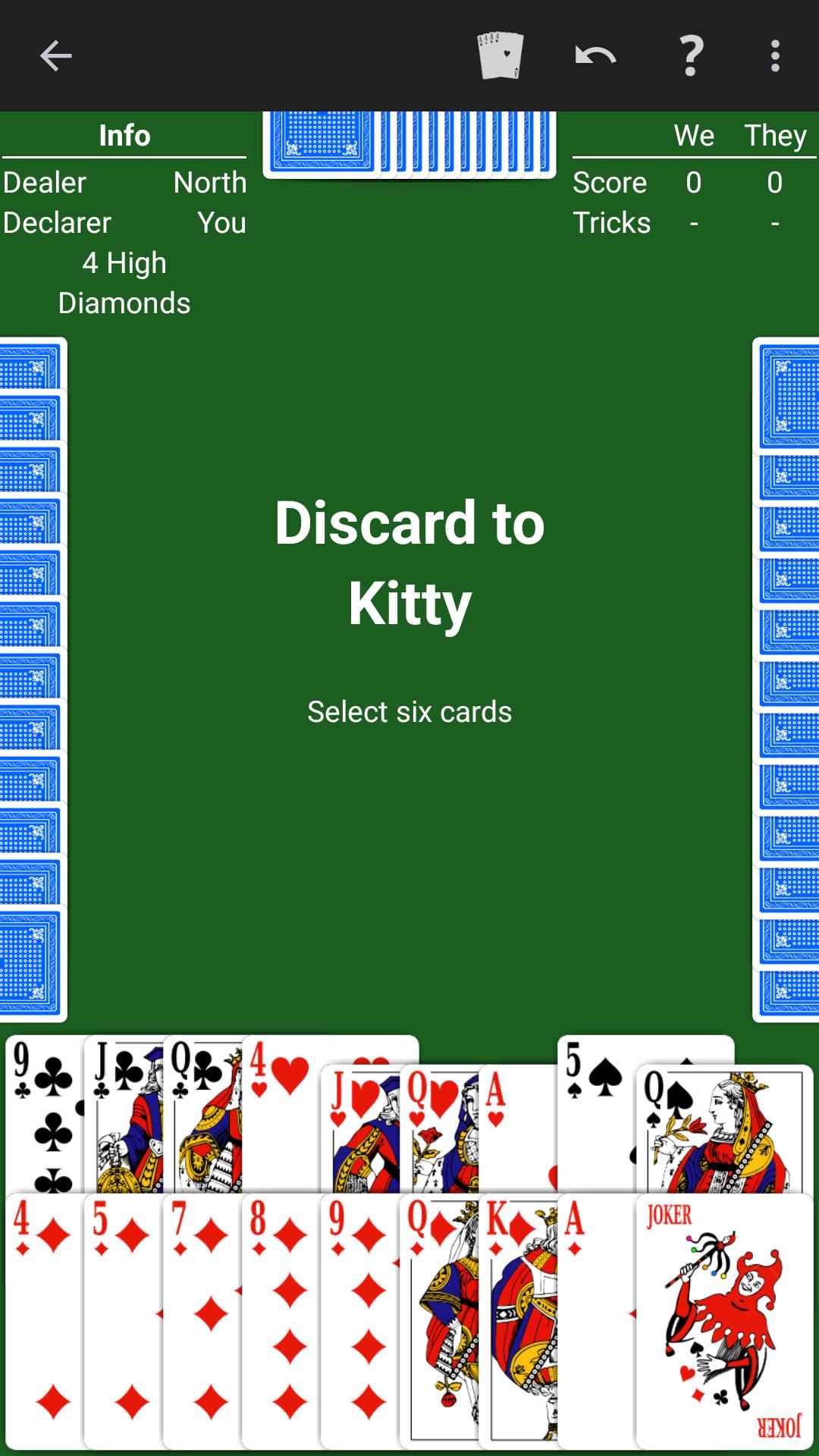819x1456 pixels.
Task: Select the Joker card
Action: [x=724, y=1322]
